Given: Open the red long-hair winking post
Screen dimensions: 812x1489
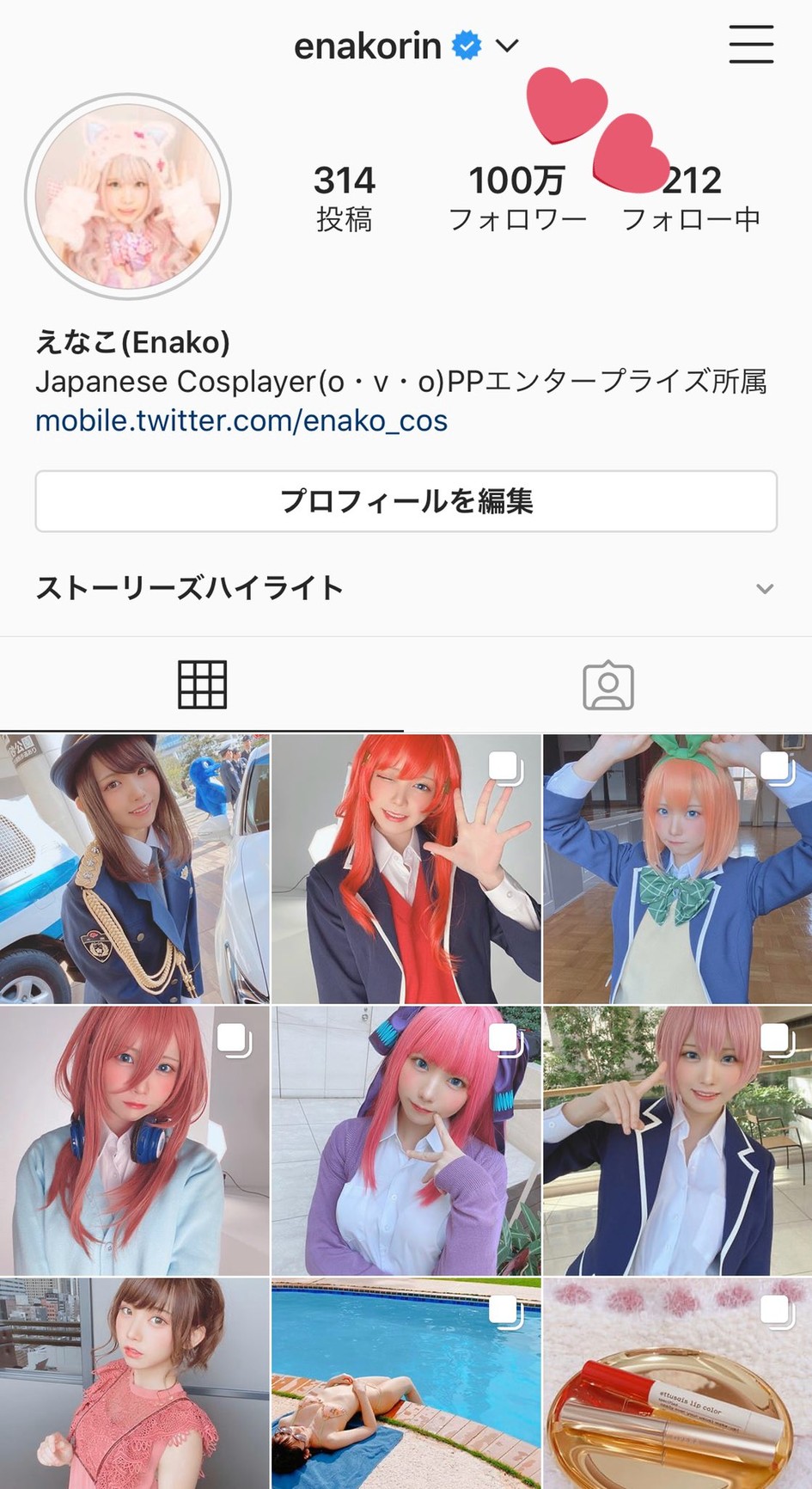Looking at the screenshot, I should pyautogui.click(x=406, y=868).
